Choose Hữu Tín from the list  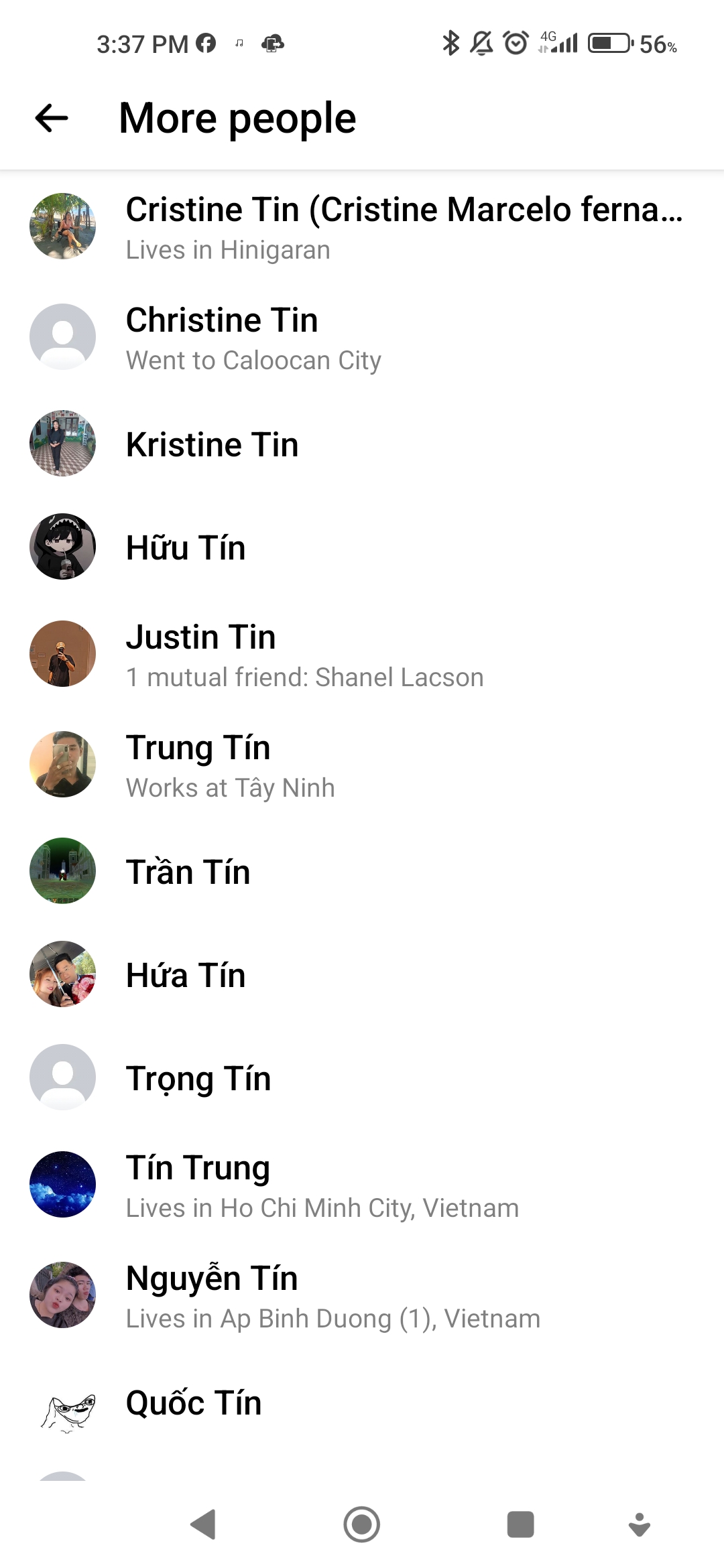tap(362, 547)
